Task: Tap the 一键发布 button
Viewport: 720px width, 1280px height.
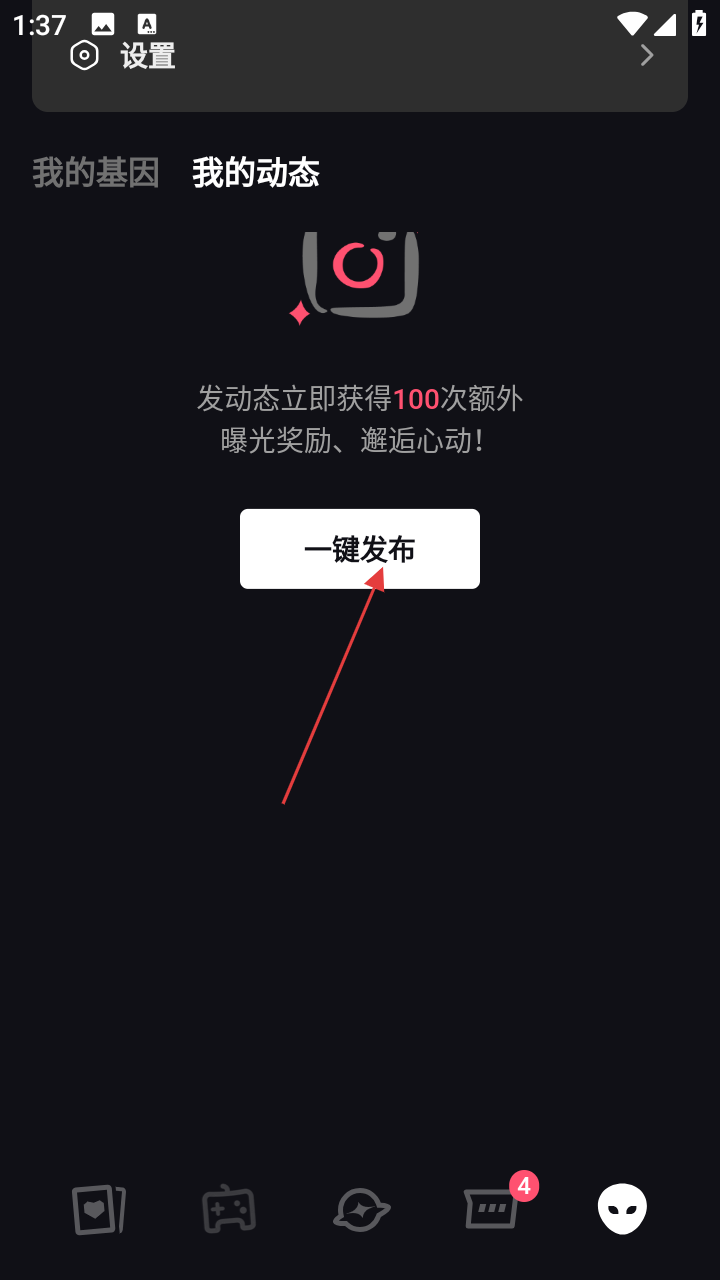Action: coord(360,549)
